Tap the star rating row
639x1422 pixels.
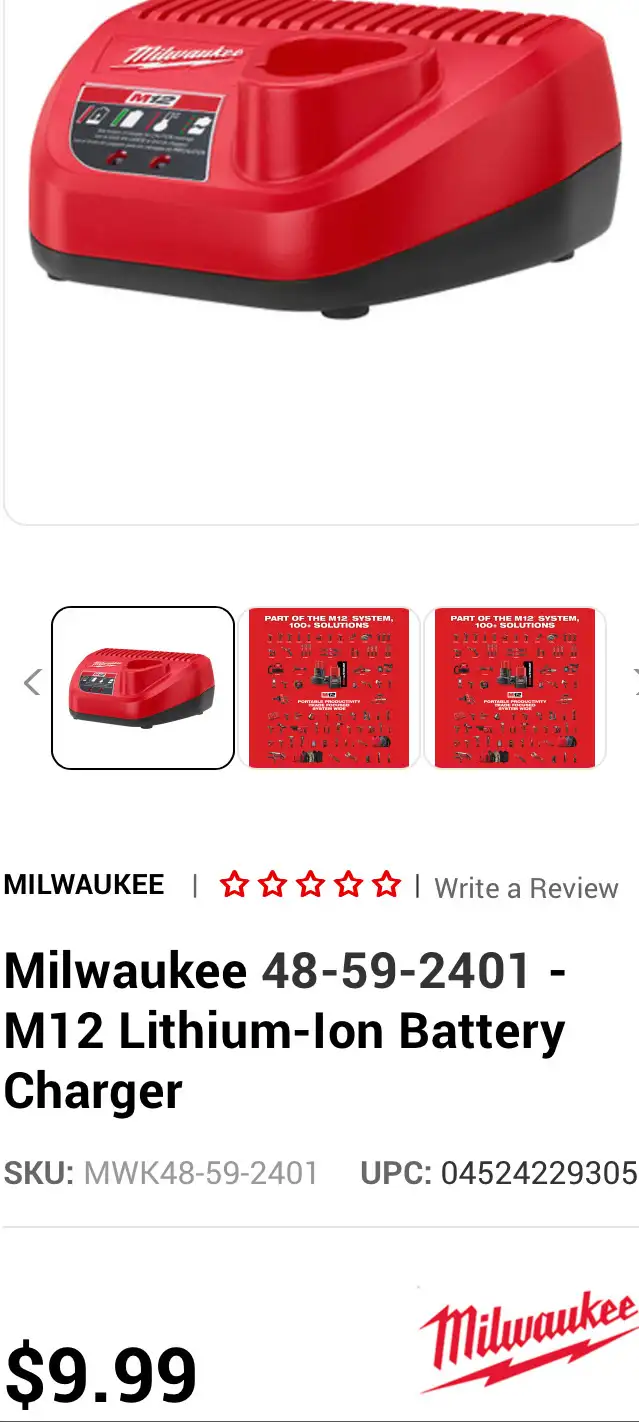point(310,885)
